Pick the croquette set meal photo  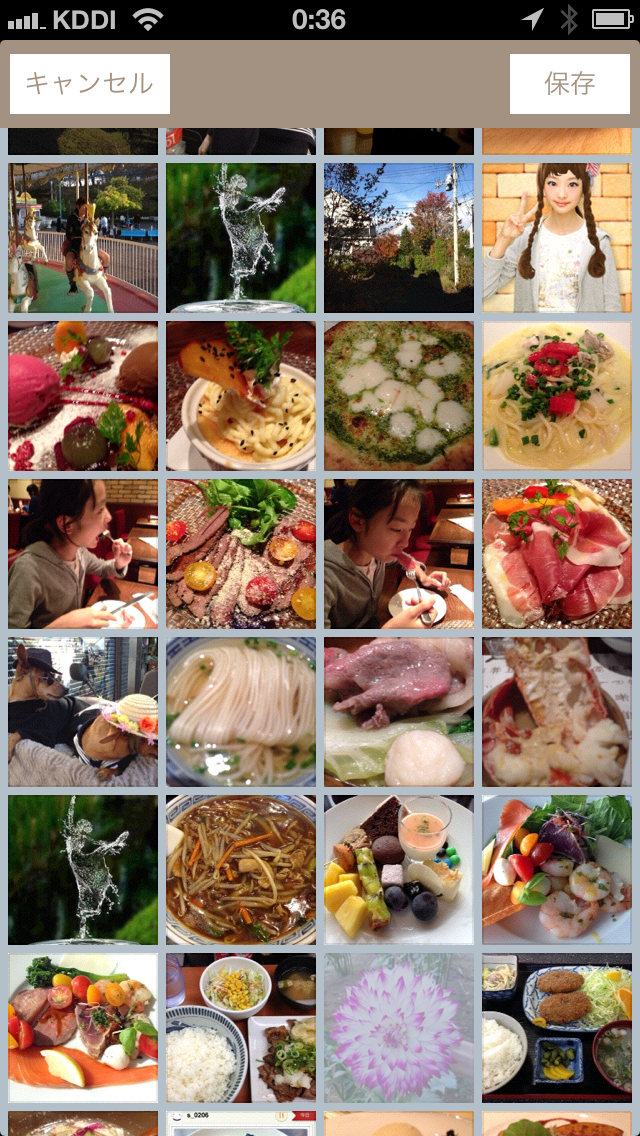[x=557, y=1027]
